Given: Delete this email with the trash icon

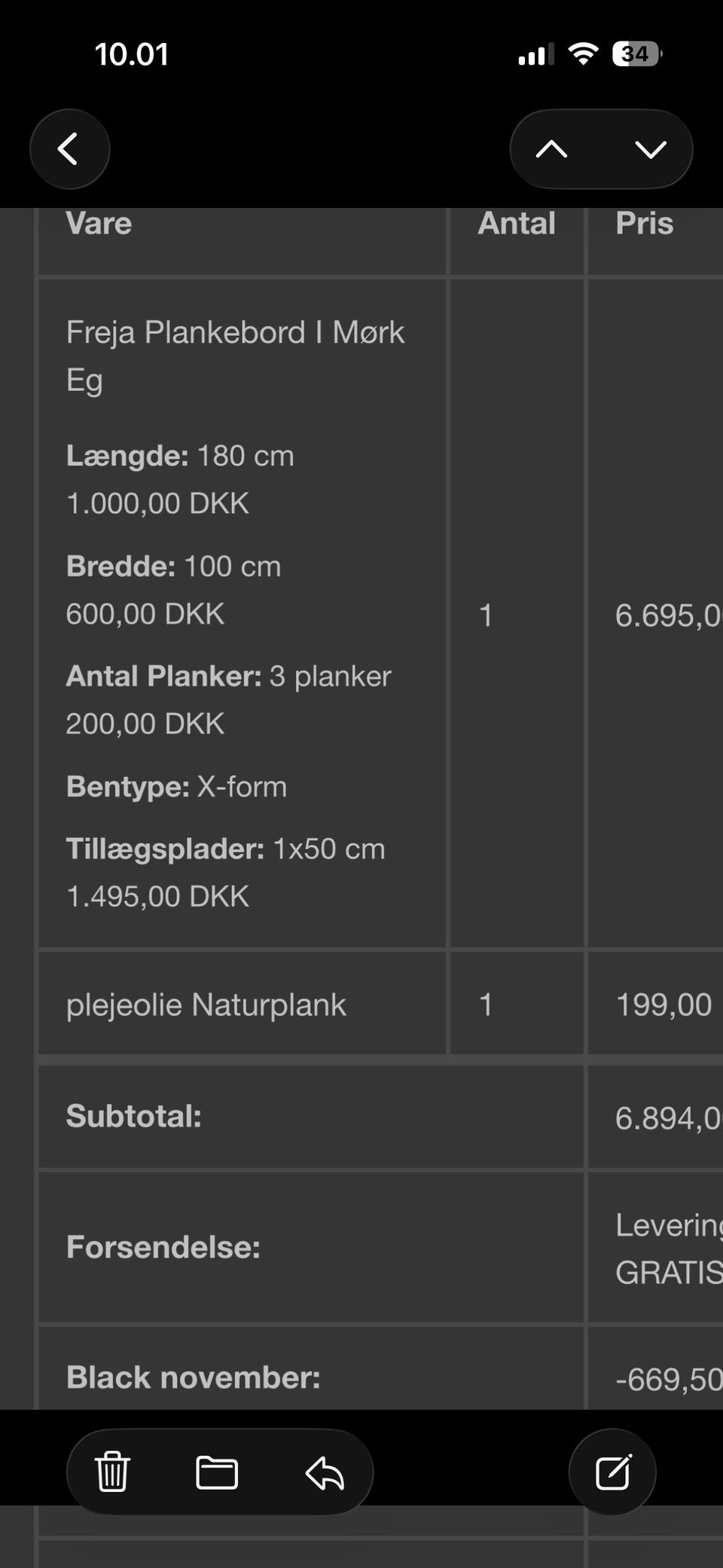Looking at the screenshot, I should coord(112,1472).
